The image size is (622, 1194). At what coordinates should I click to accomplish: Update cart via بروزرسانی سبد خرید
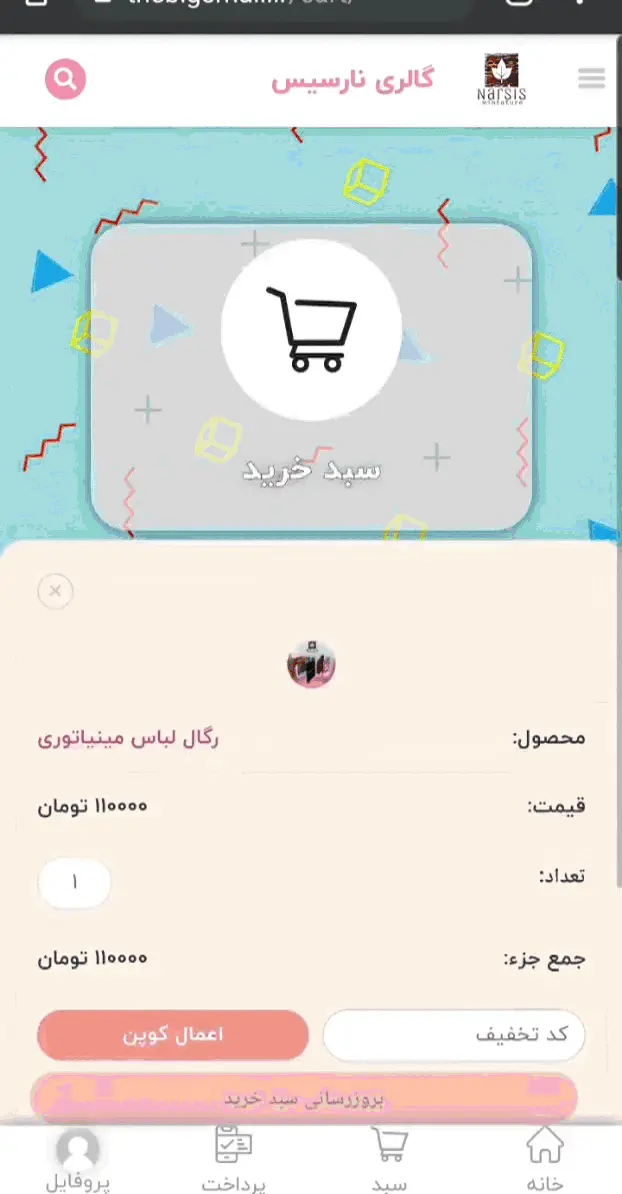[304, 1097]
